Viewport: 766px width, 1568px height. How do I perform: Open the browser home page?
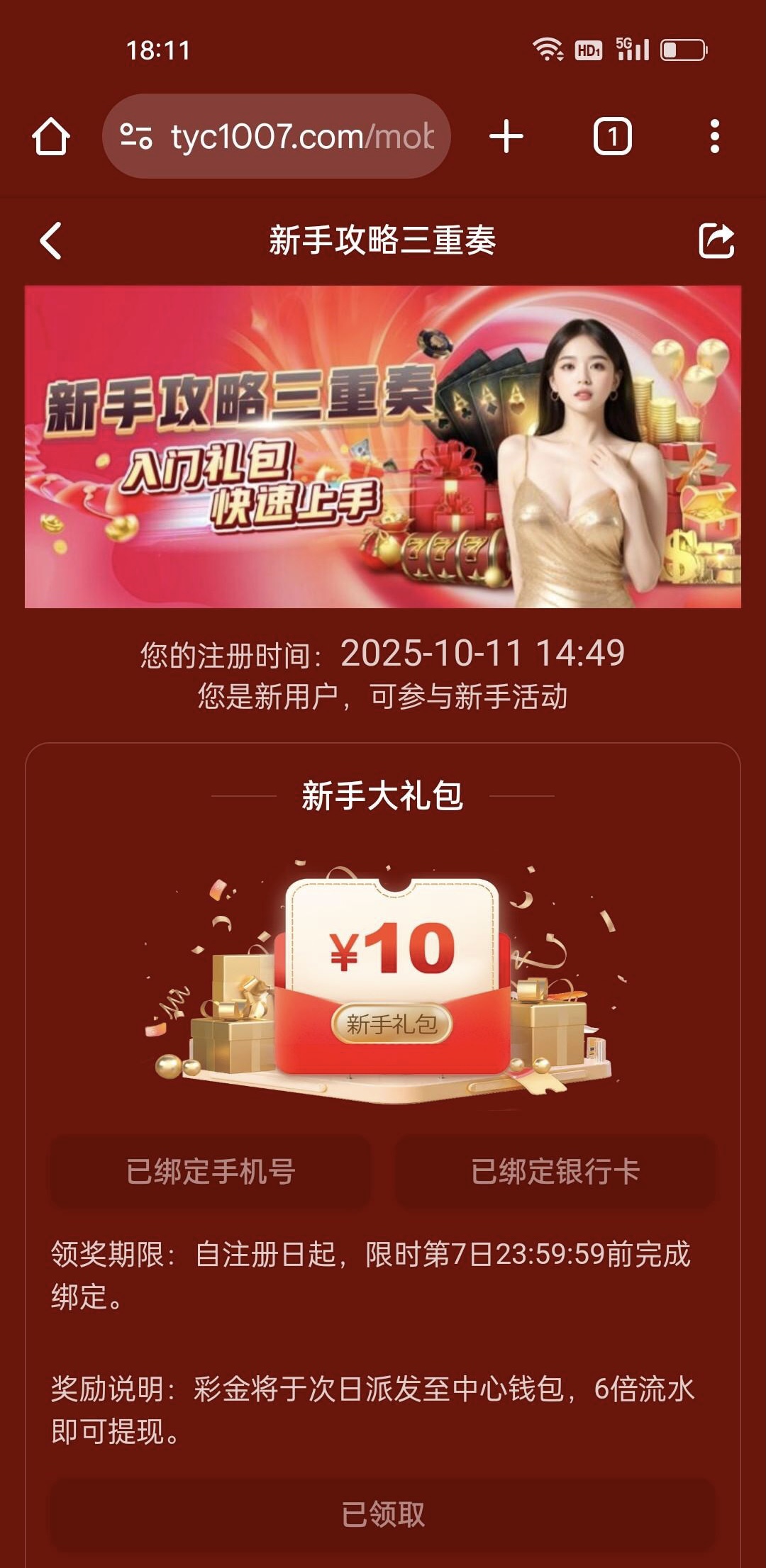51,136
